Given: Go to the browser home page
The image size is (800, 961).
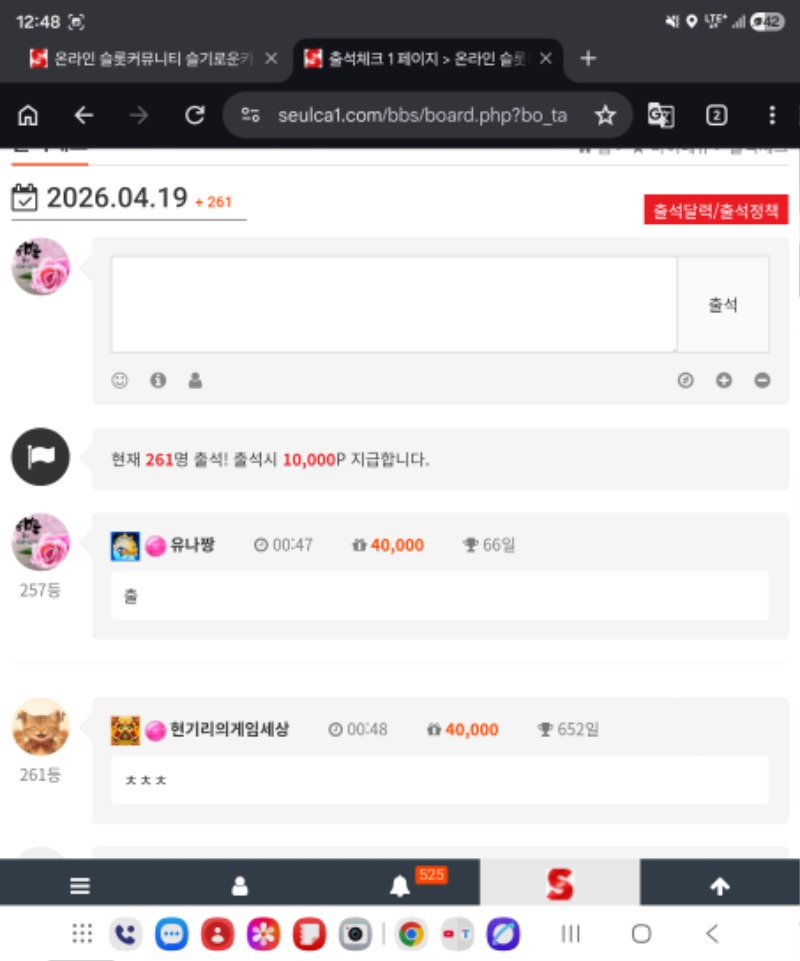Looking at the screenshot, I should click(x=28, y=116).
